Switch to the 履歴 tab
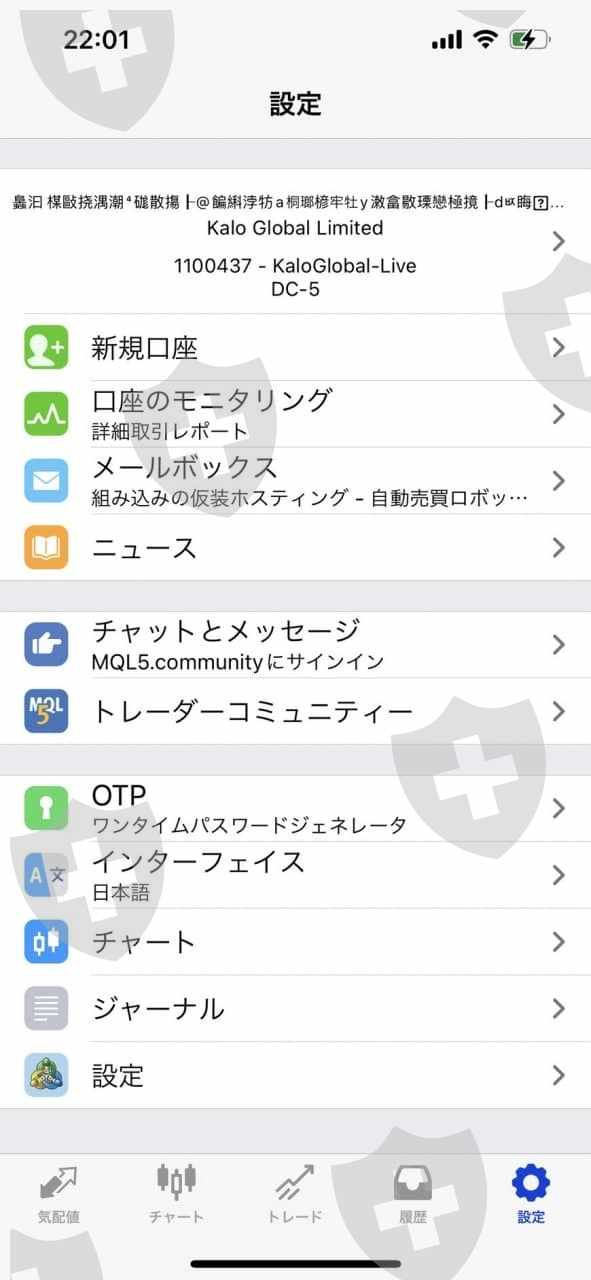Viewport: 591px width, 1280px height. tap(413, 1195)
